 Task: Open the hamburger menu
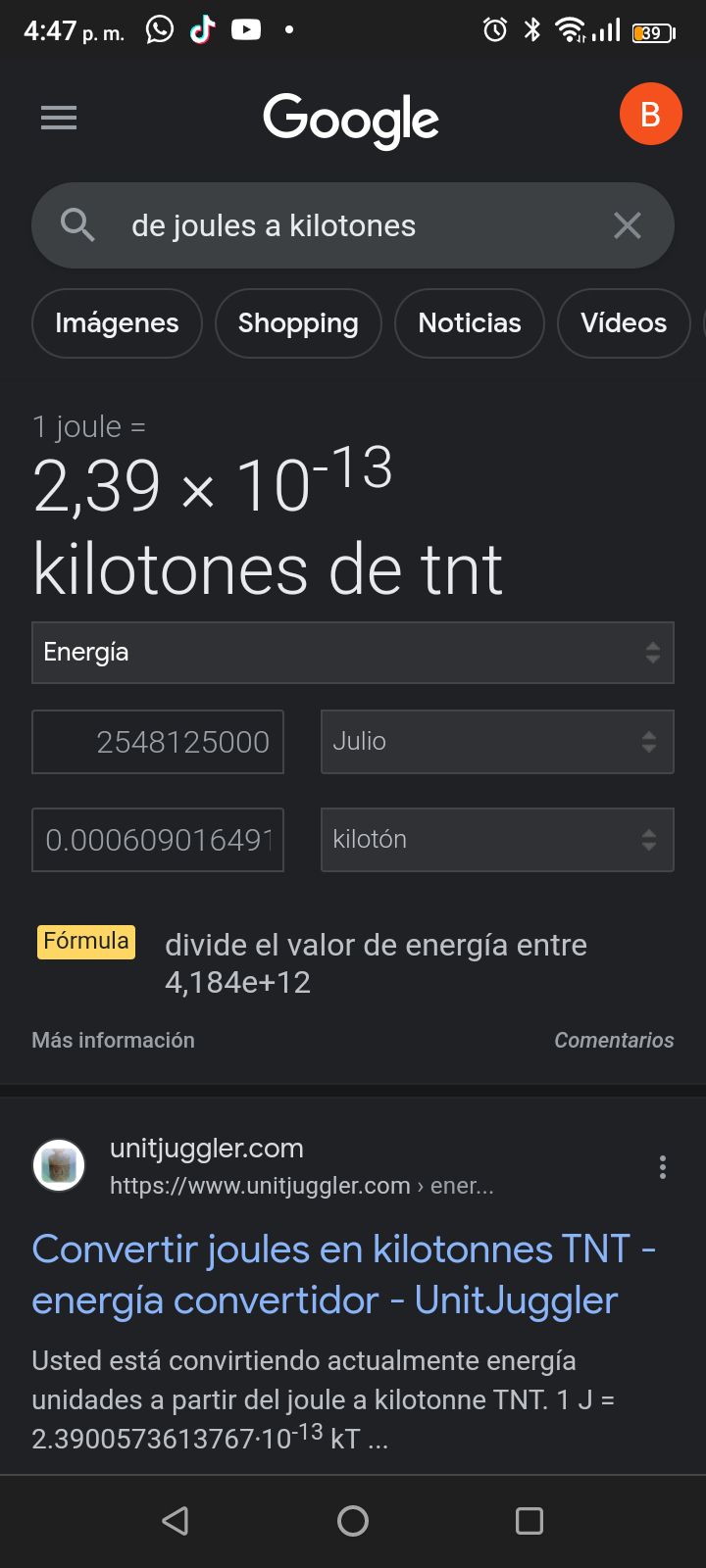[x=59, y=119]
